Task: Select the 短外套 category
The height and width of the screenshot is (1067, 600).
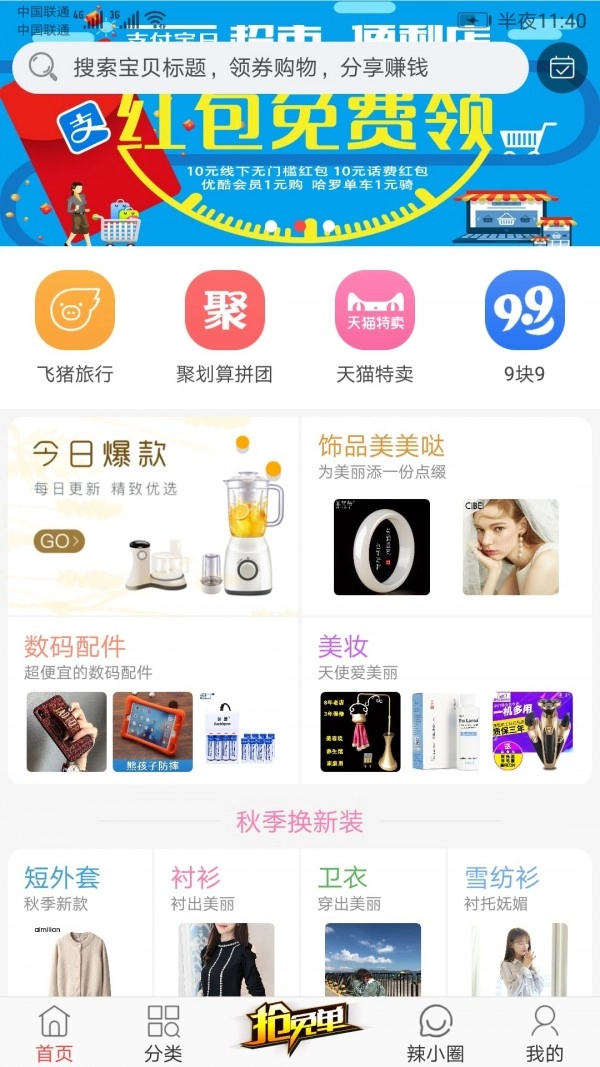Action: click(80, 922)
